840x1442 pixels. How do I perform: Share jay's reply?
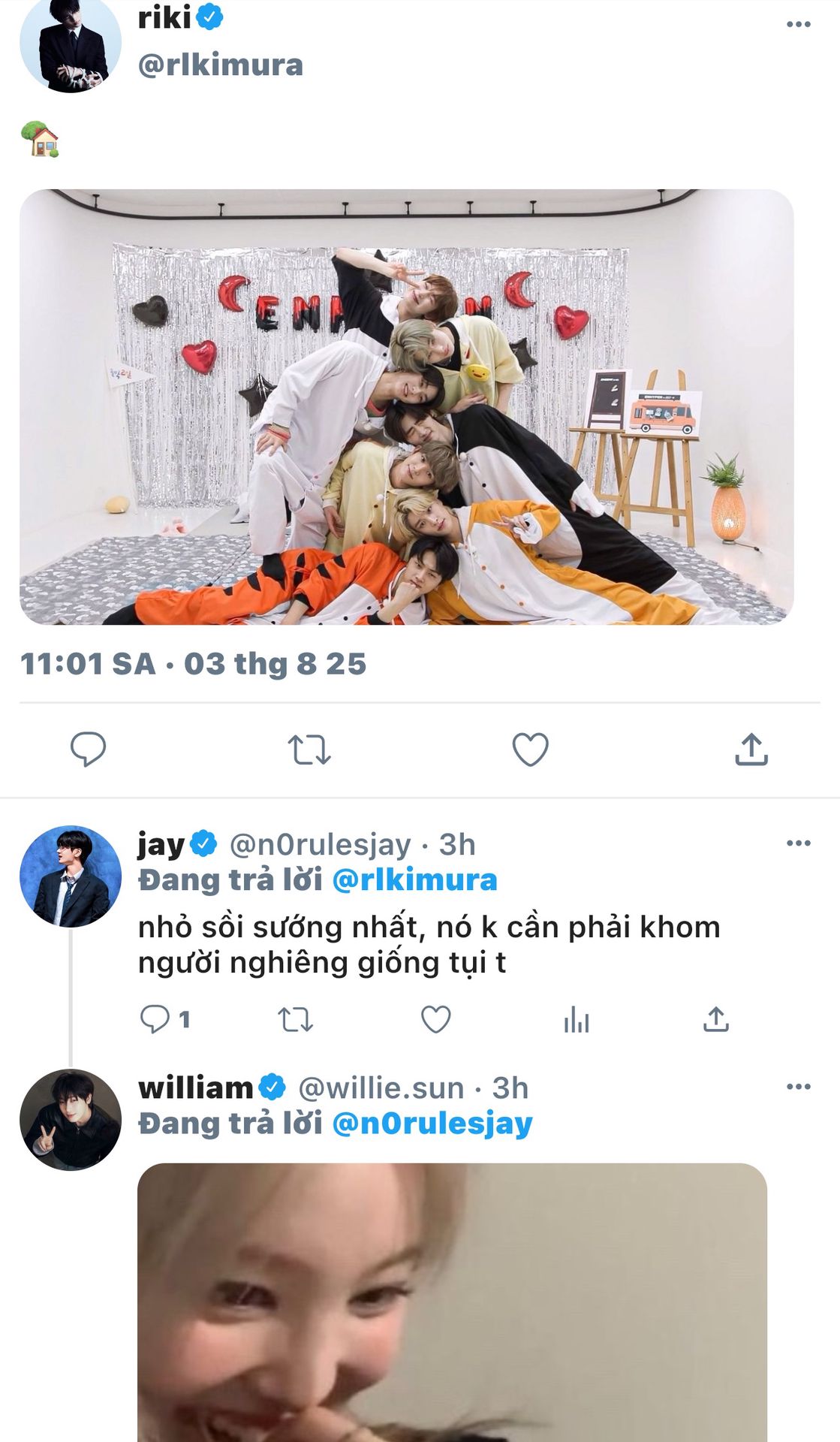tap(716, 1019)
